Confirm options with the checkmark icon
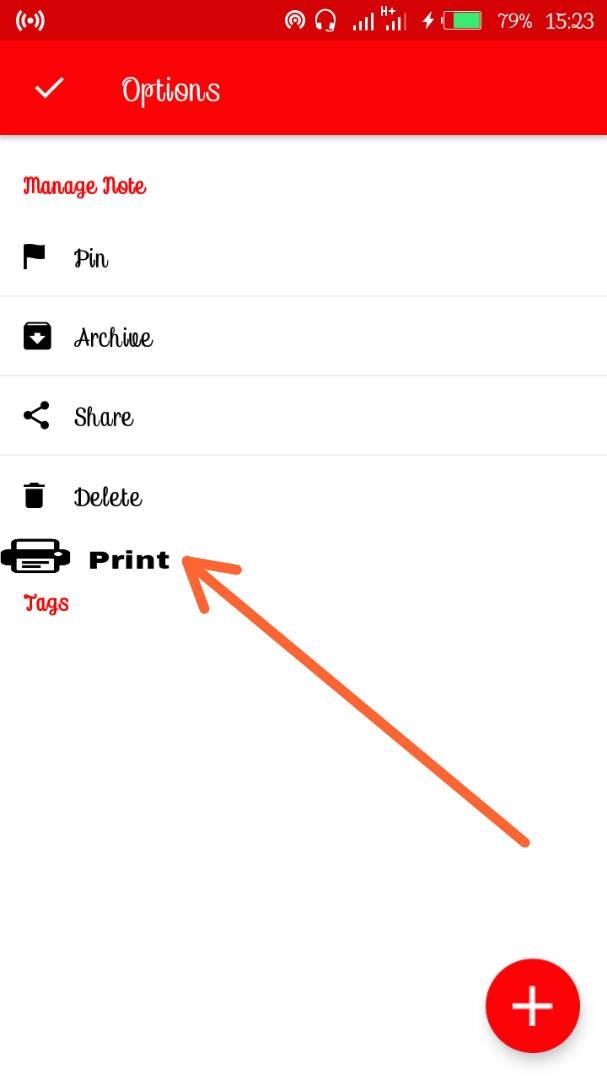This screenshot has height=1080, width=607. tap(49, 89)
